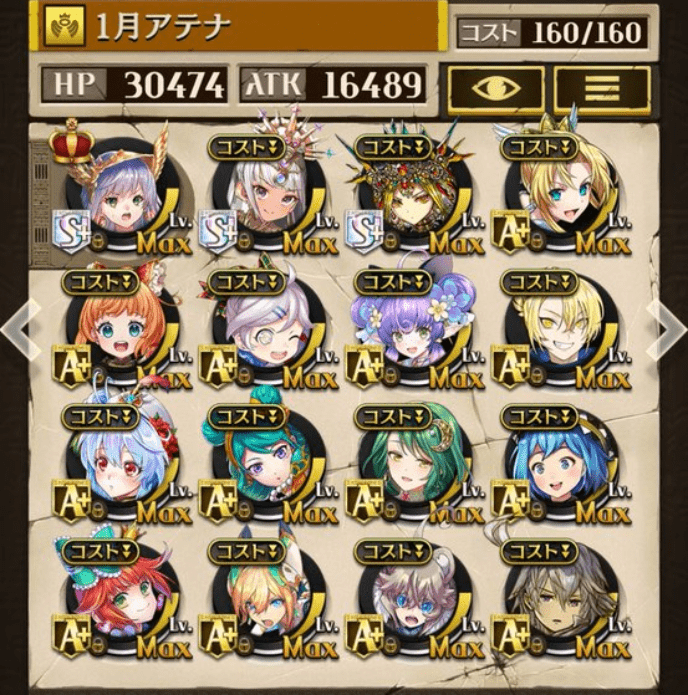This screenshot has height=695, width=688.
Task: Tap the eye visibility button
Action: click(x=495, y=88)
